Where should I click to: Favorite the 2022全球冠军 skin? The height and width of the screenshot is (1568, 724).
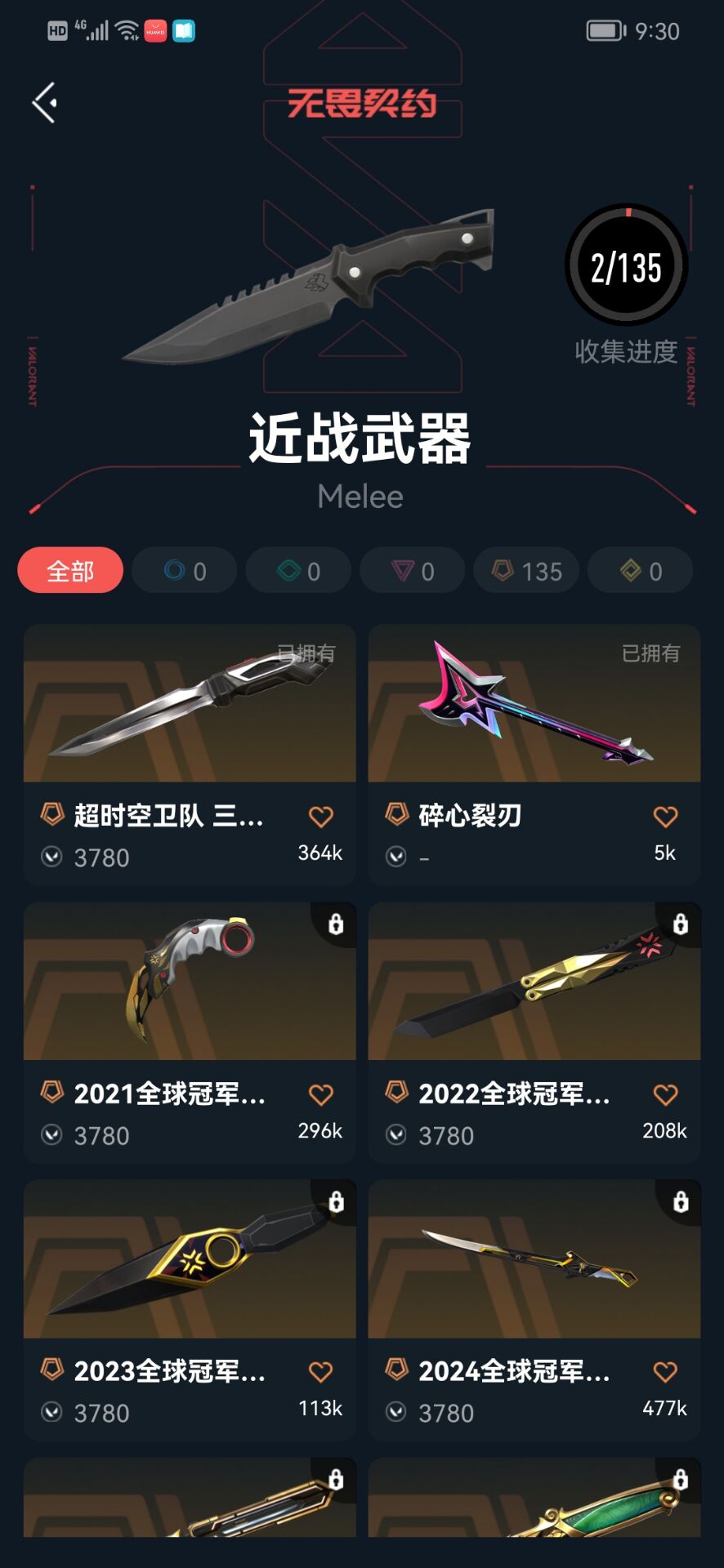click(x=665, y=1094)
